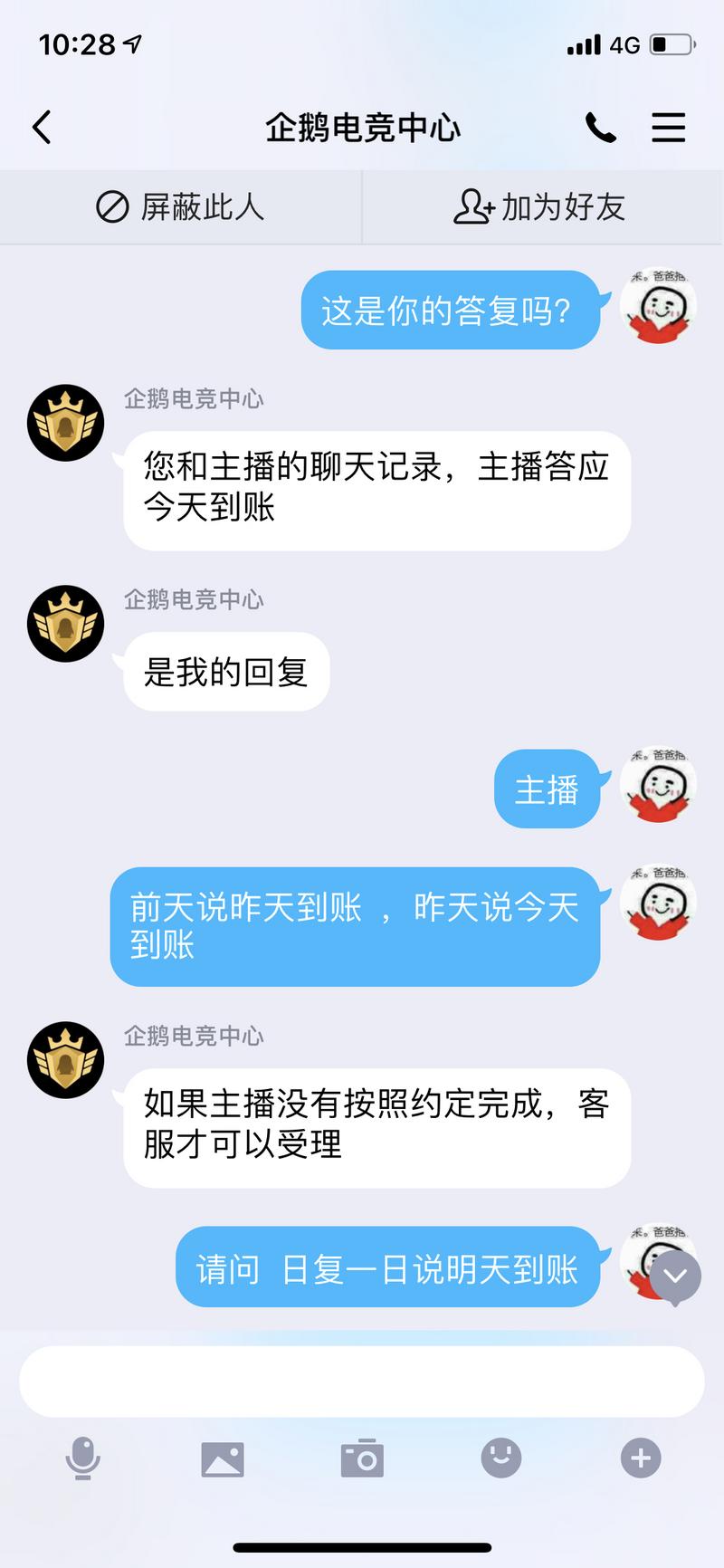Start a voice call with 企鹅电竞中心
The width and height of the screenshot is (724, 1568).
coord(600,128)
